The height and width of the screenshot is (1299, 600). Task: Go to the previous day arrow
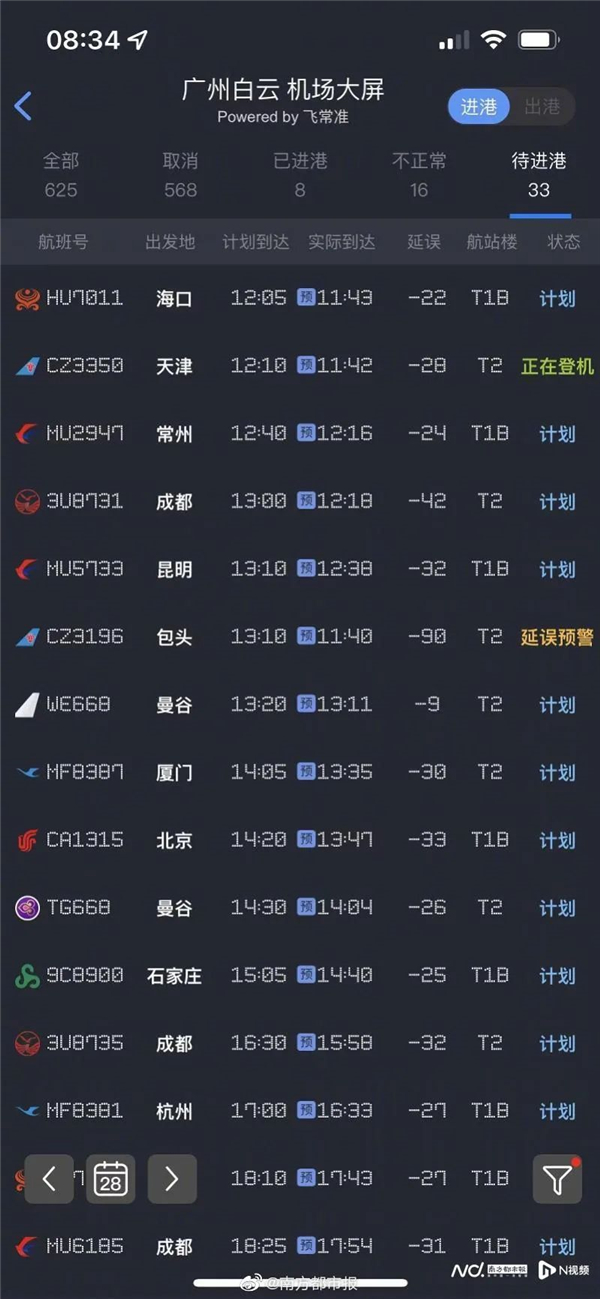tap(50, 1179)
